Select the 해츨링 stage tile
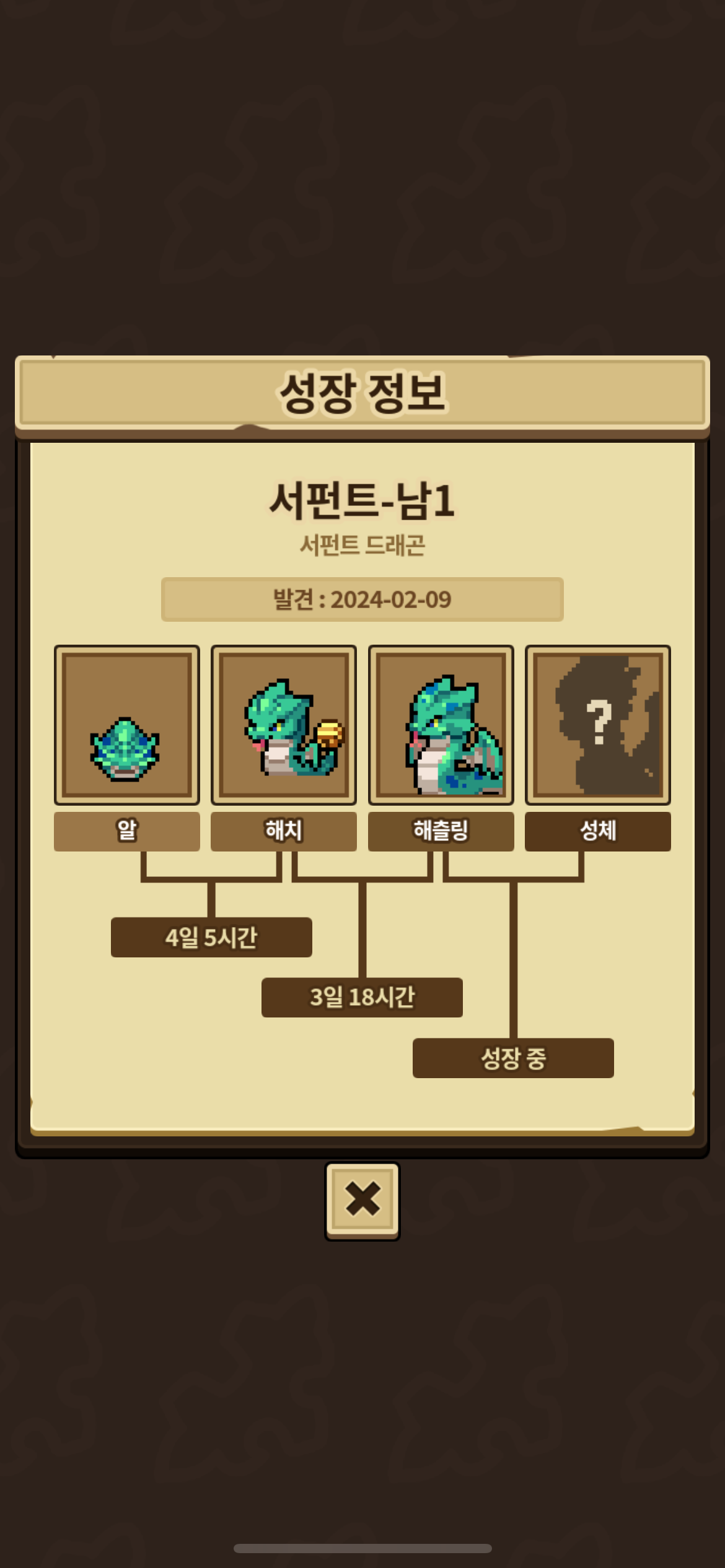This screenshot has height=1568, width=725. pos(441,725)
